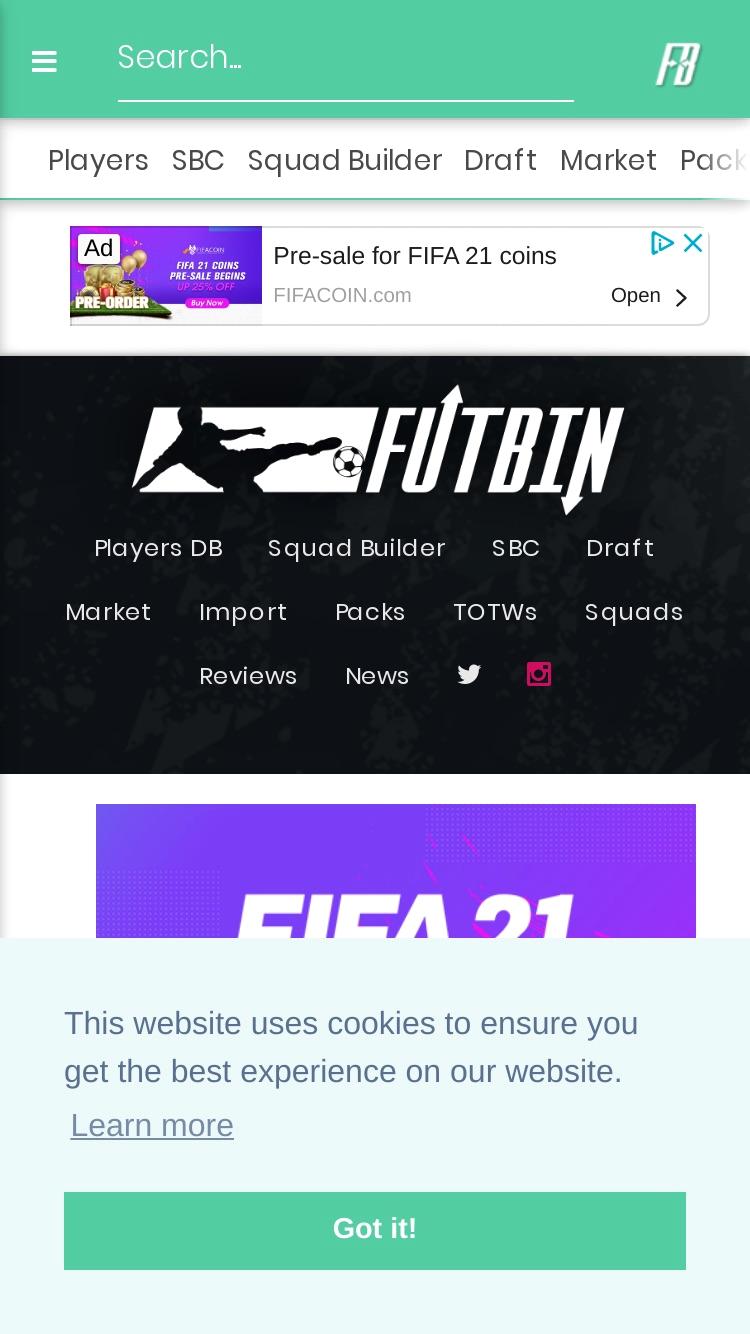
Task: View TOTWs page
Action: [495, 612]
